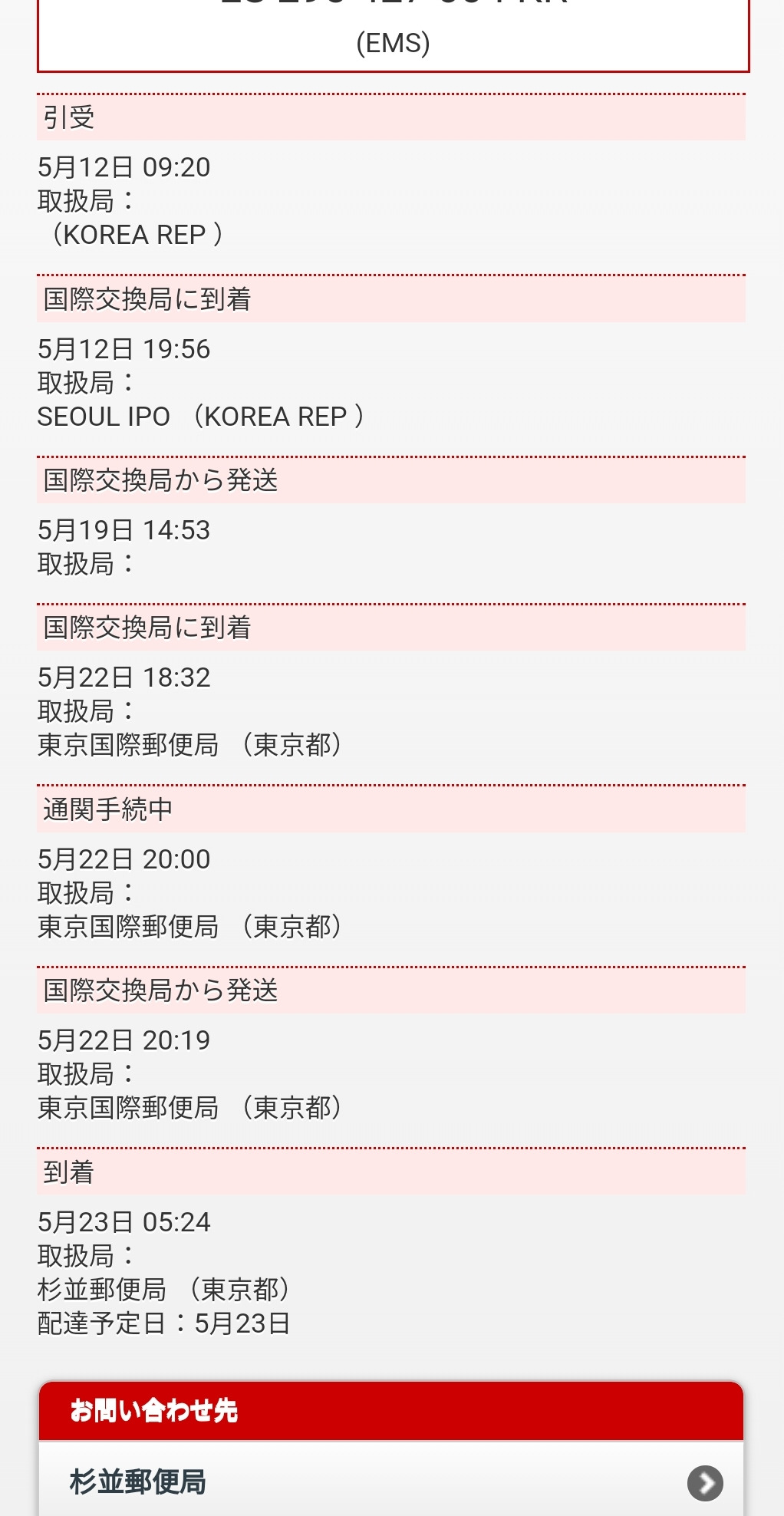Screen dimensions: 784x1516
Task: Expand the 通関手続中 tracking entry
Action: click(x=391, y=808)
